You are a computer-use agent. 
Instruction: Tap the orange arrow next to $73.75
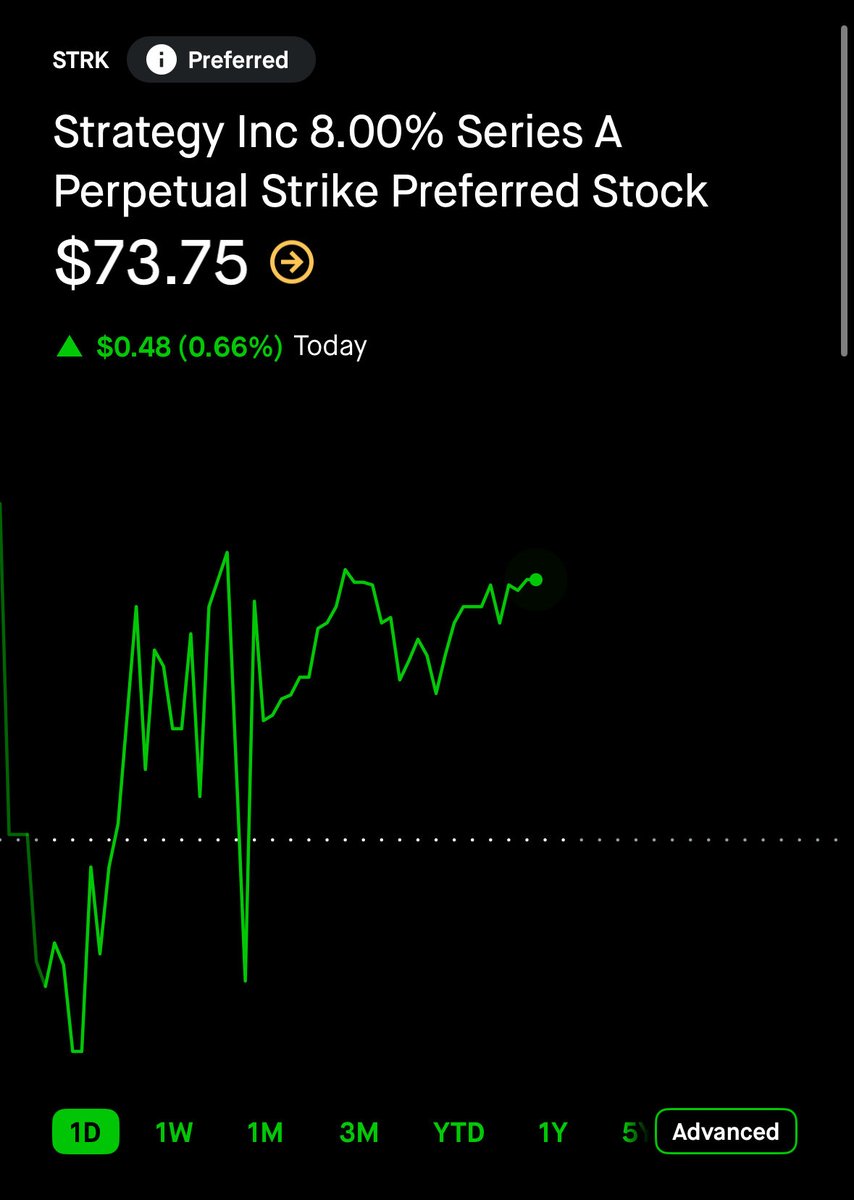(292, 263)
